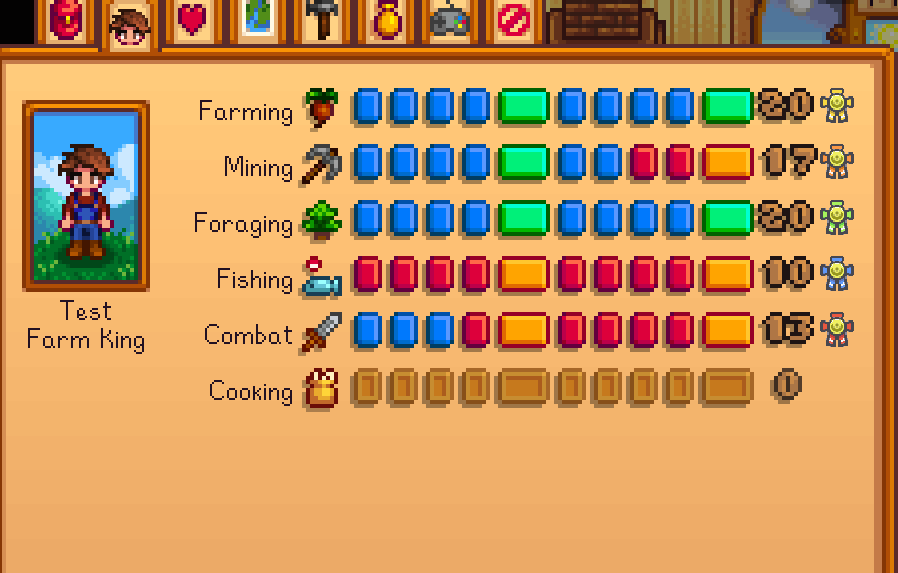Switch to the crafting hammer tab
Viewport: 898px width, 573px height.
point(322,19)
